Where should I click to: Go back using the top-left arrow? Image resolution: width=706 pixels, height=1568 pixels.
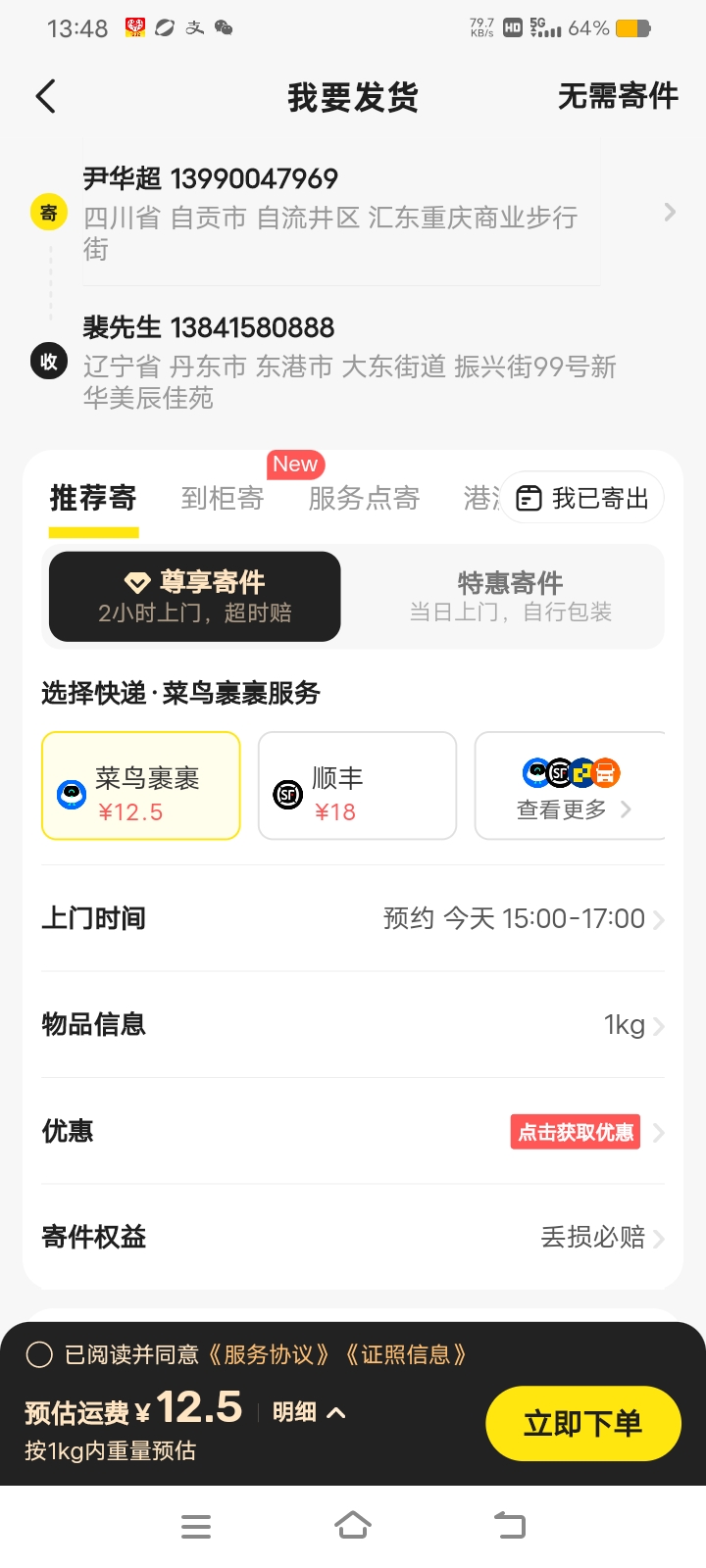(x=45, y=96)
